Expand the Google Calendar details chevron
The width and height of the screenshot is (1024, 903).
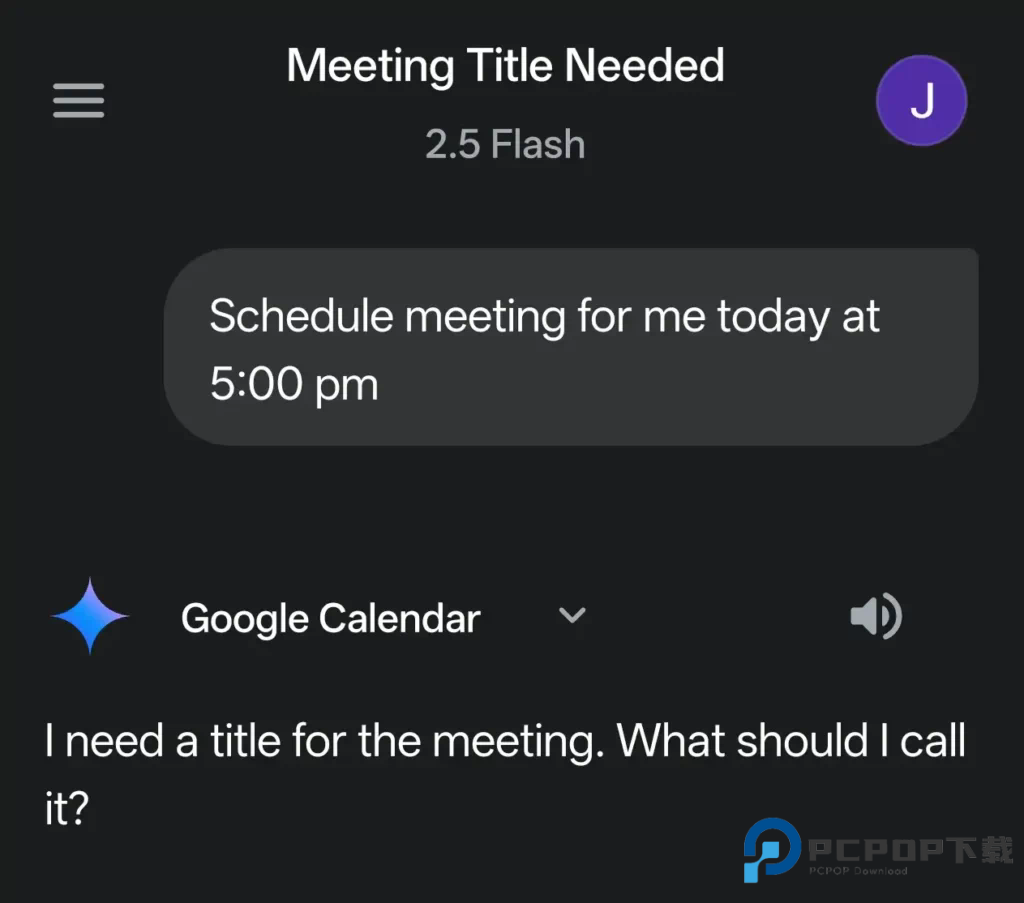[x=572, y=615]
